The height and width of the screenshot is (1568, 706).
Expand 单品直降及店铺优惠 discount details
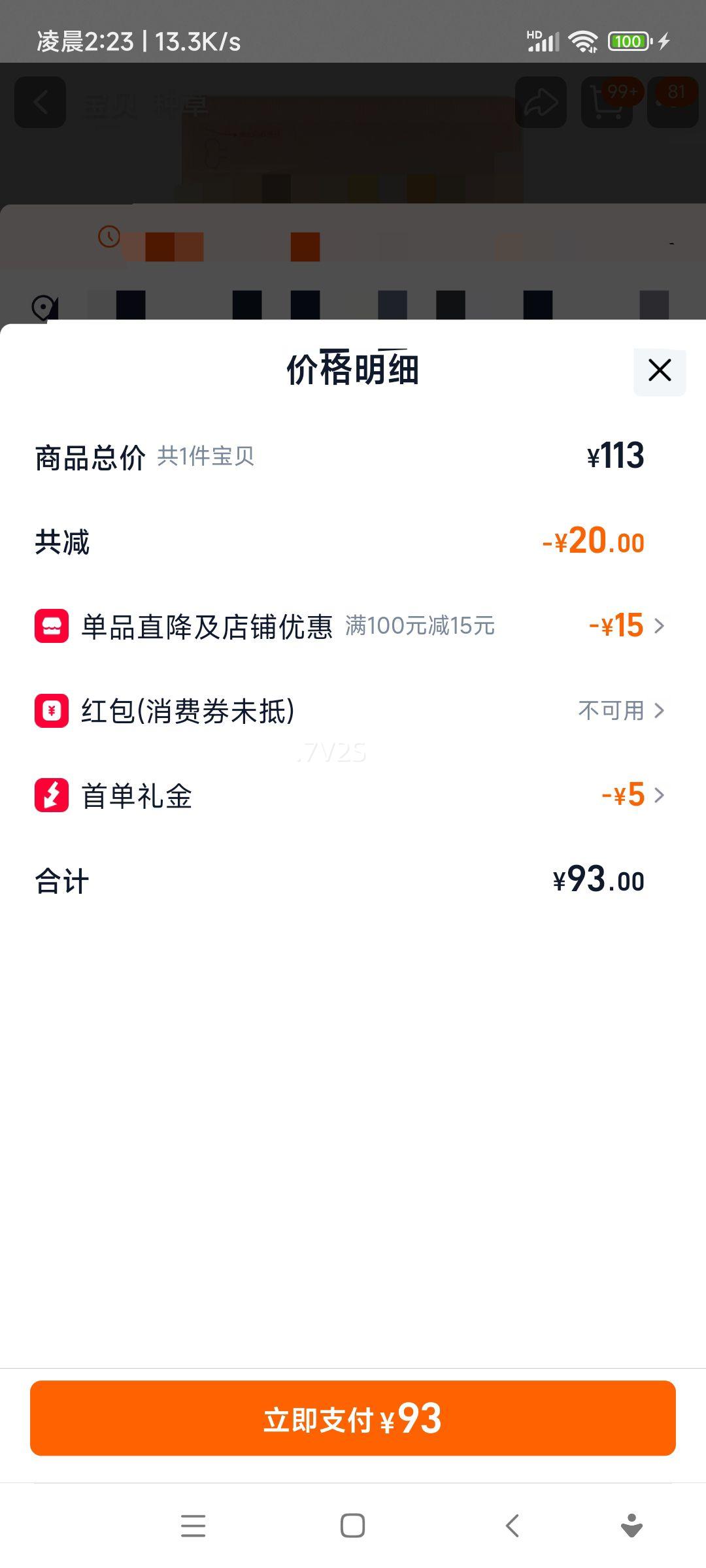[660, 626]
